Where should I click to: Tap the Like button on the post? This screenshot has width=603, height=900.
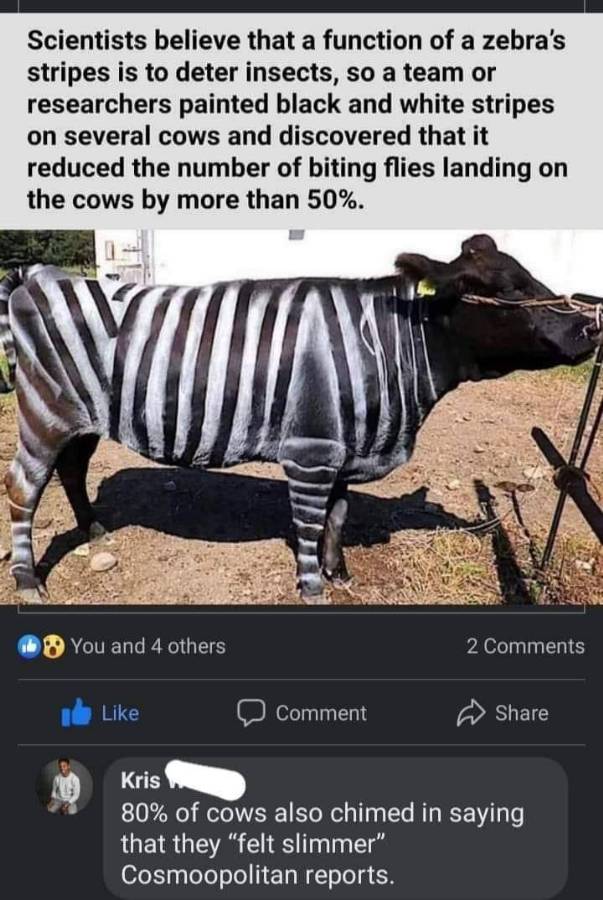100,713
